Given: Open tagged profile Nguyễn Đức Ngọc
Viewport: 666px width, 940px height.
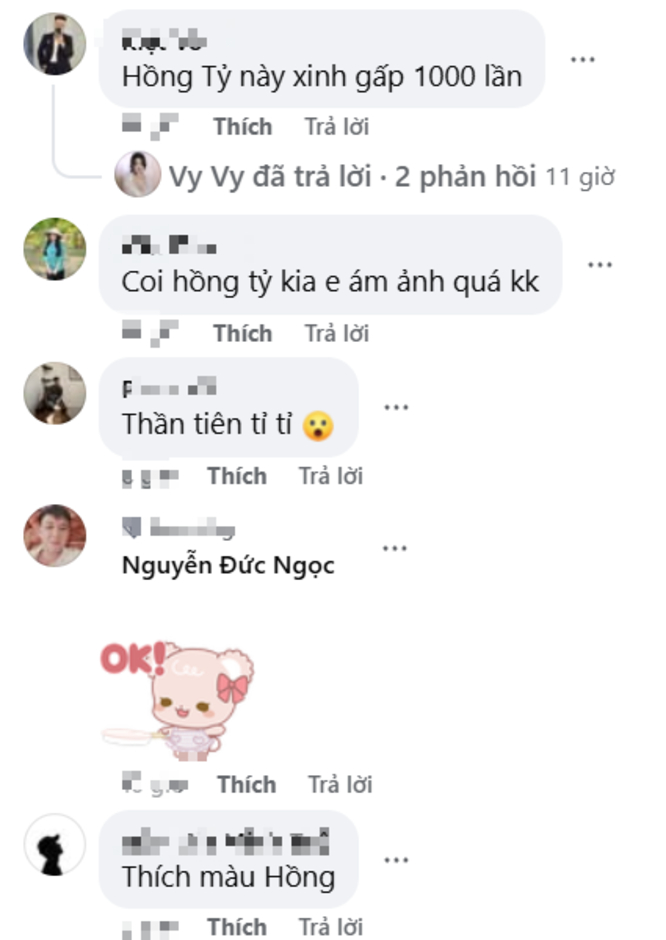Looking at the screenshot, I should click(x=228, y=565).
